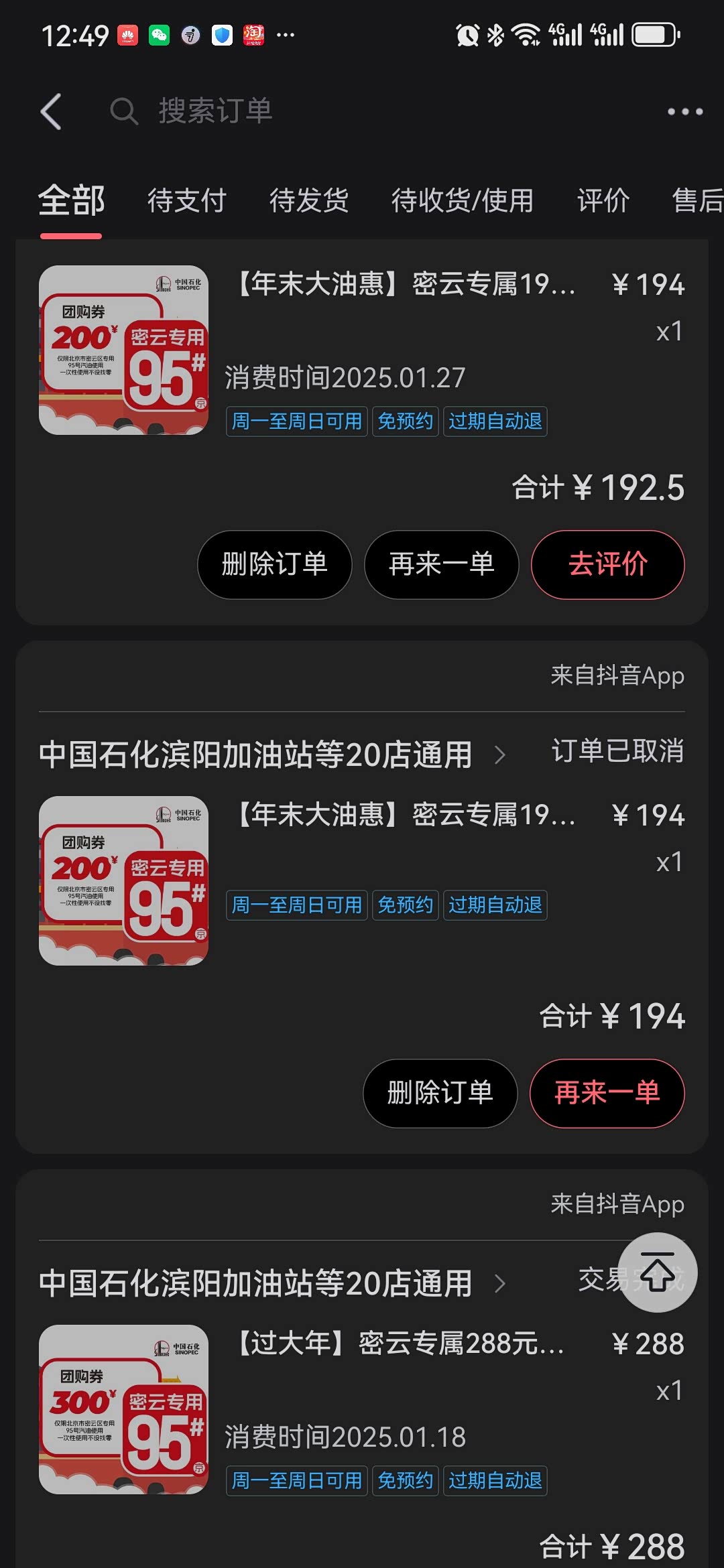Switch to the 全部 tab

click(71, 200)
